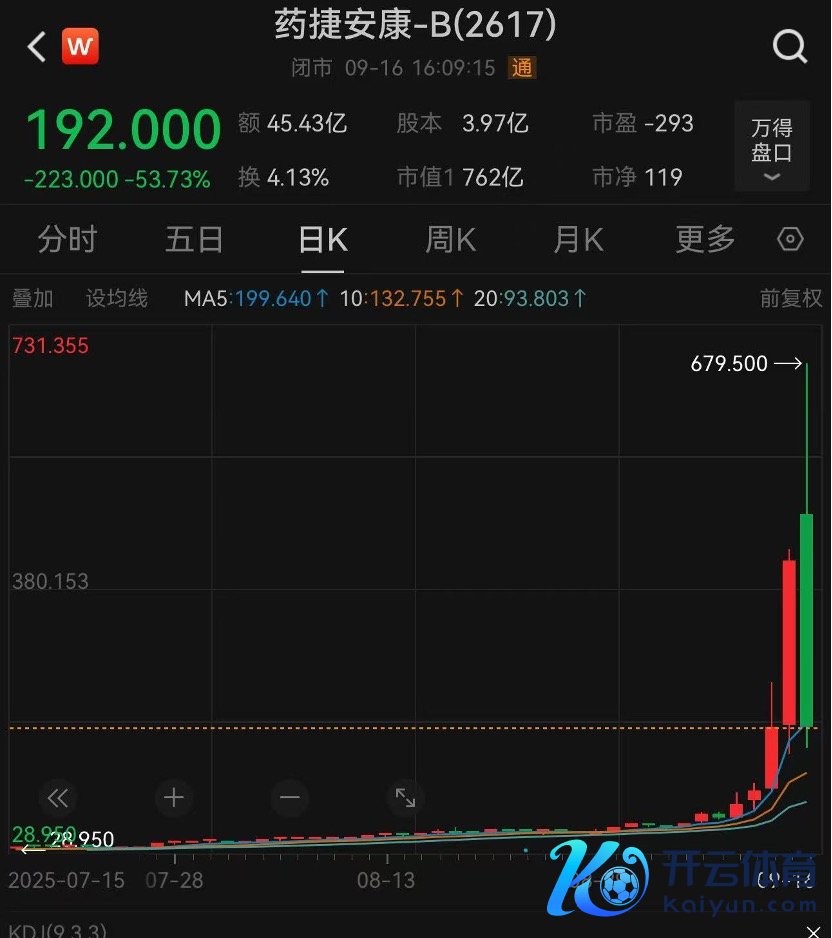Expand the chart to full screen
Viewport: 832px width, 938px height.
tap(405, 798)
